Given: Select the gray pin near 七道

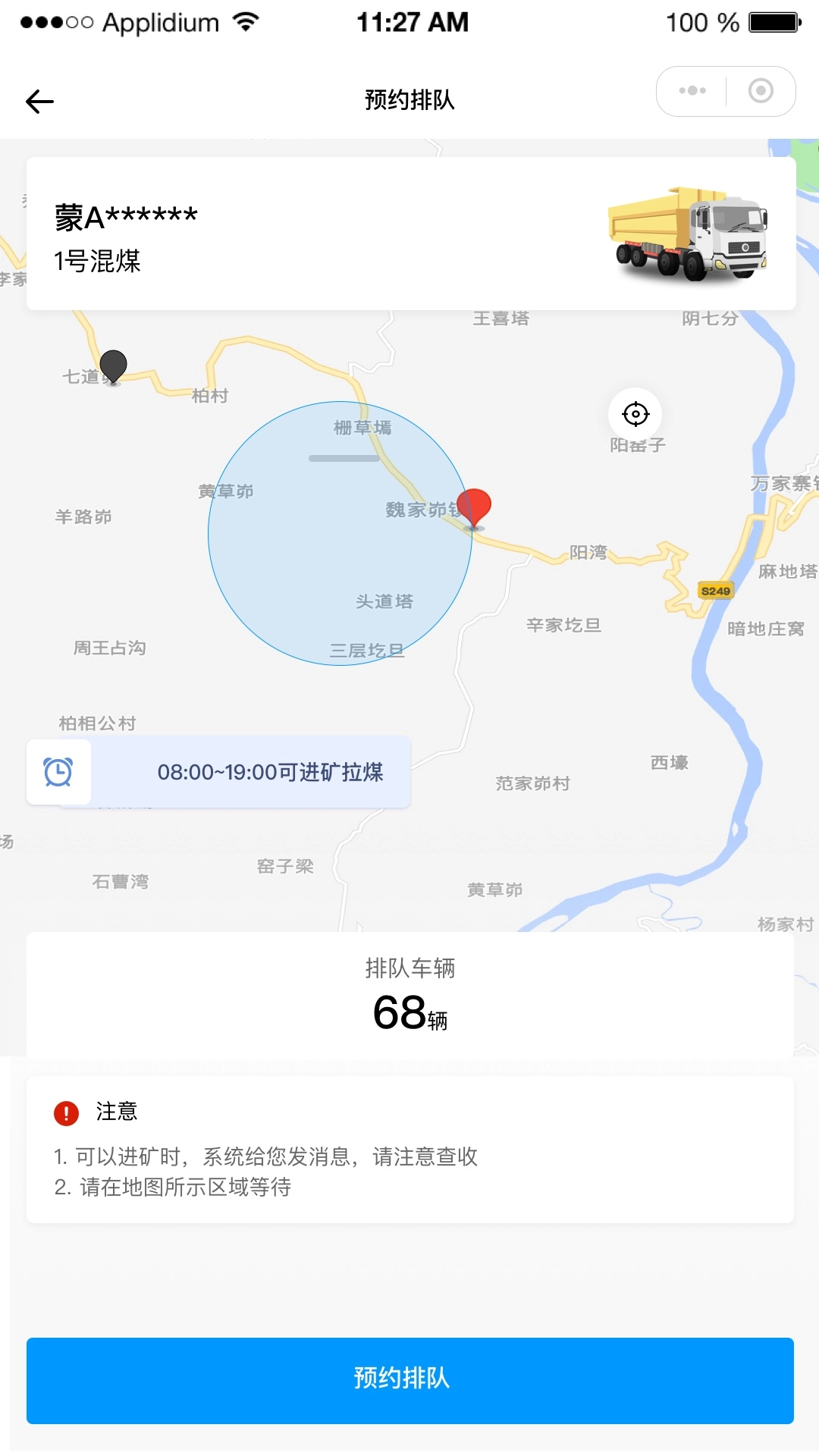Looking at the screenshot, I should (114, 366).
